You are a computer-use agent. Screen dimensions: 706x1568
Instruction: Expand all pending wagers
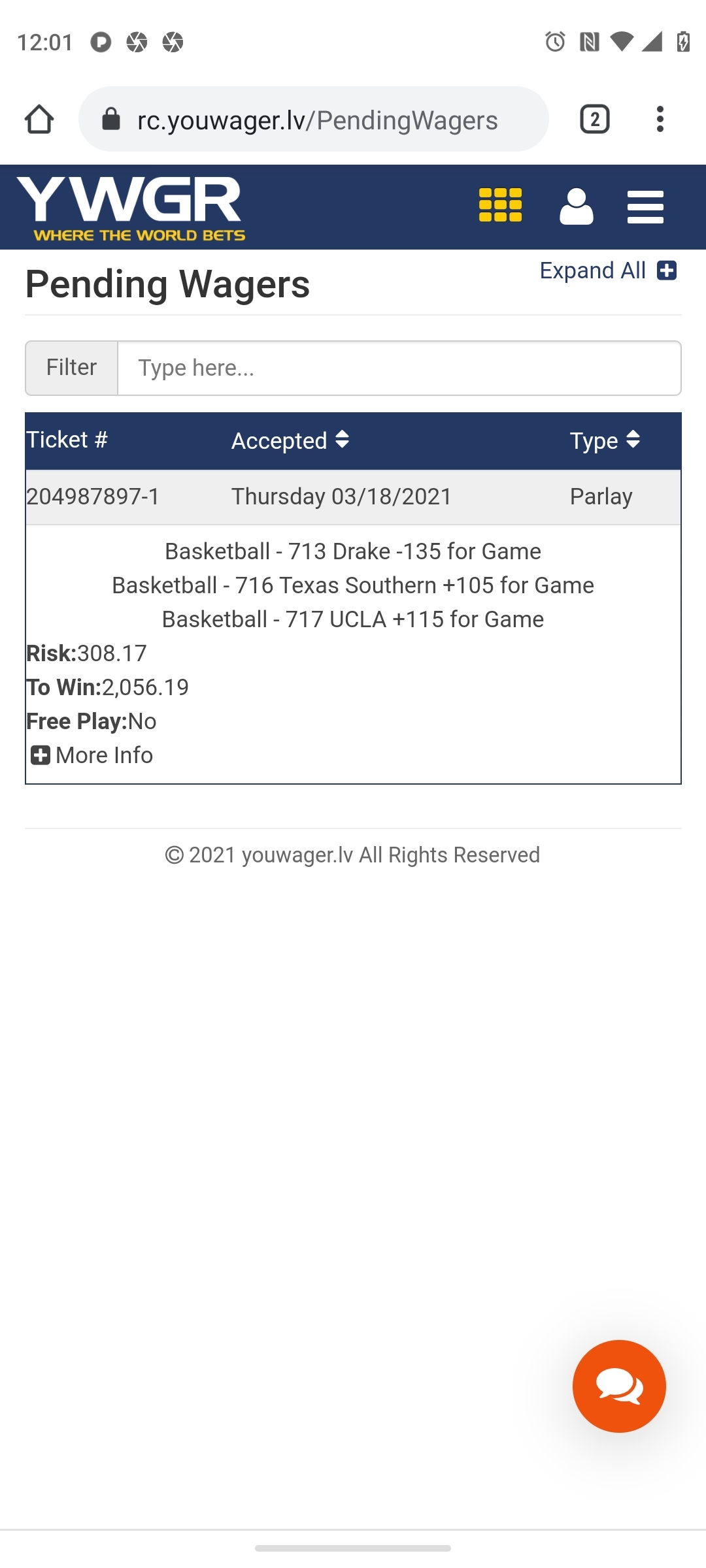pos(608,270)
